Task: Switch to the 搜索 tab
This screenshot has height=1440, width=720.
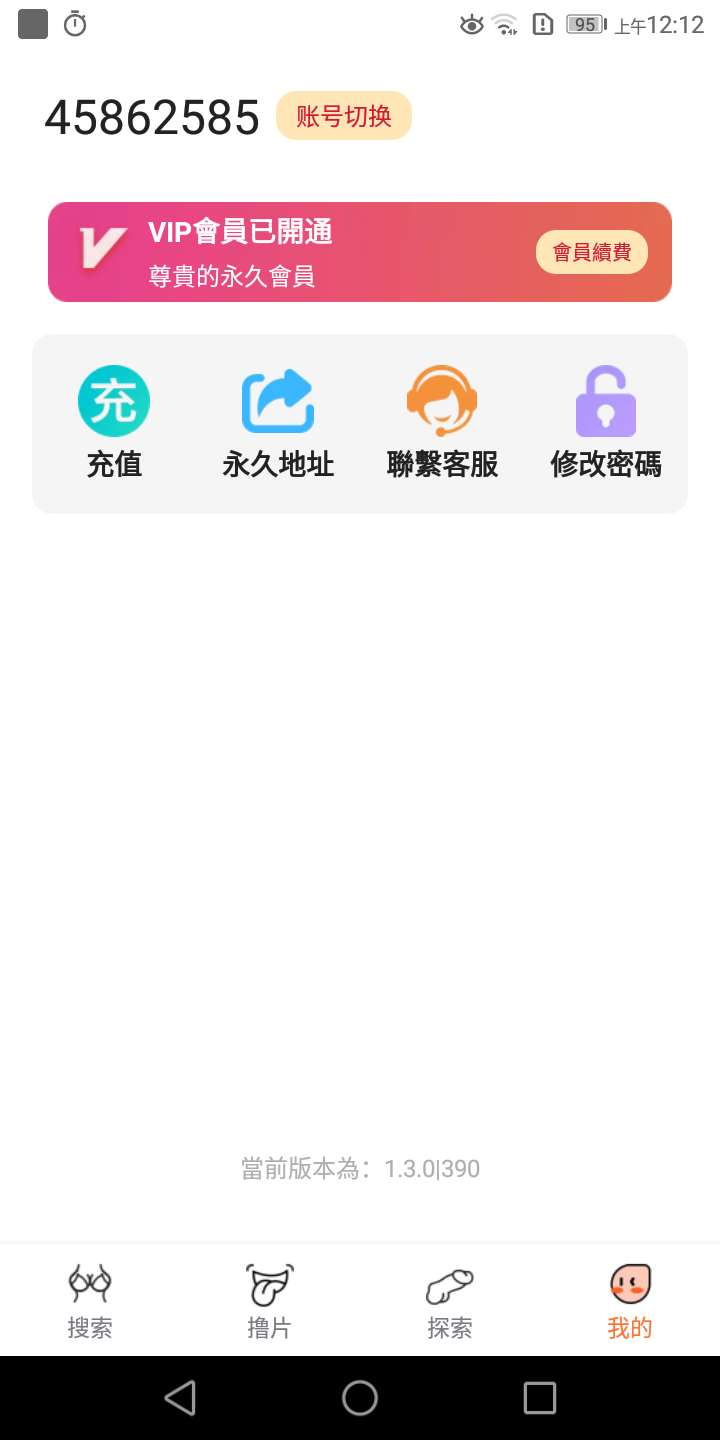Action: pyautogui.click(x=90, y=1300)
